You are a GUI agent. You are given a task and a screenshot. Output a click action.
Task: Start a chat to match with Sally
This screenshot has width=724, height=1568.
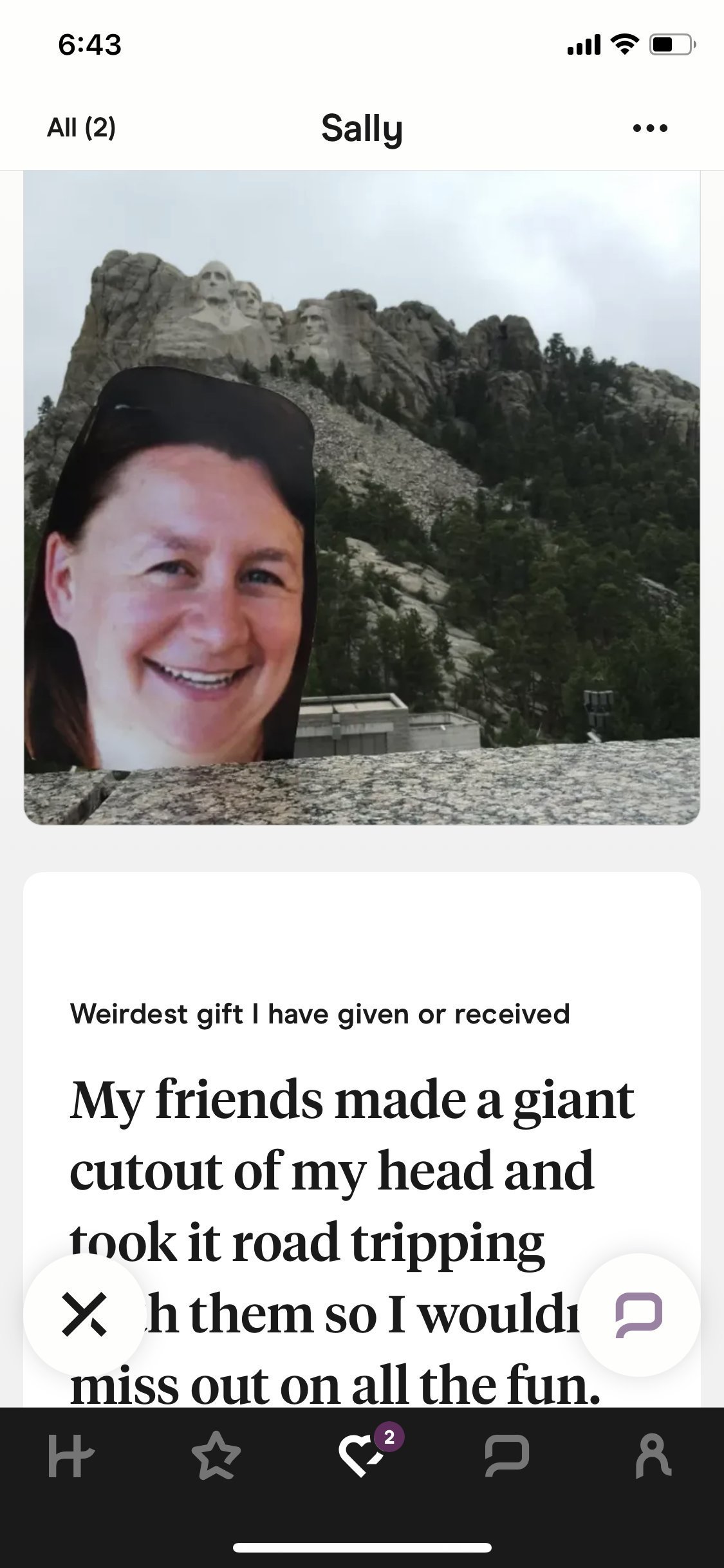[638, 1314]
